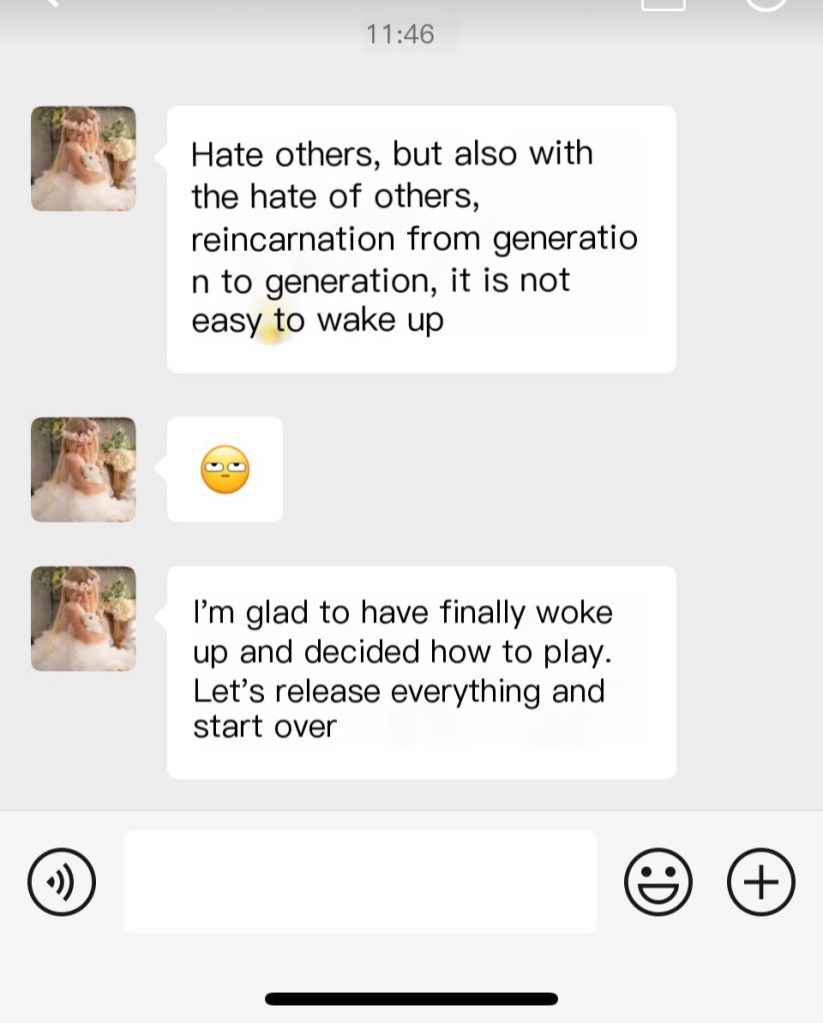Open sender's avatar beside "Hate others" message
The width and height of the screenshot is (823, 1023).
[83, 158]
